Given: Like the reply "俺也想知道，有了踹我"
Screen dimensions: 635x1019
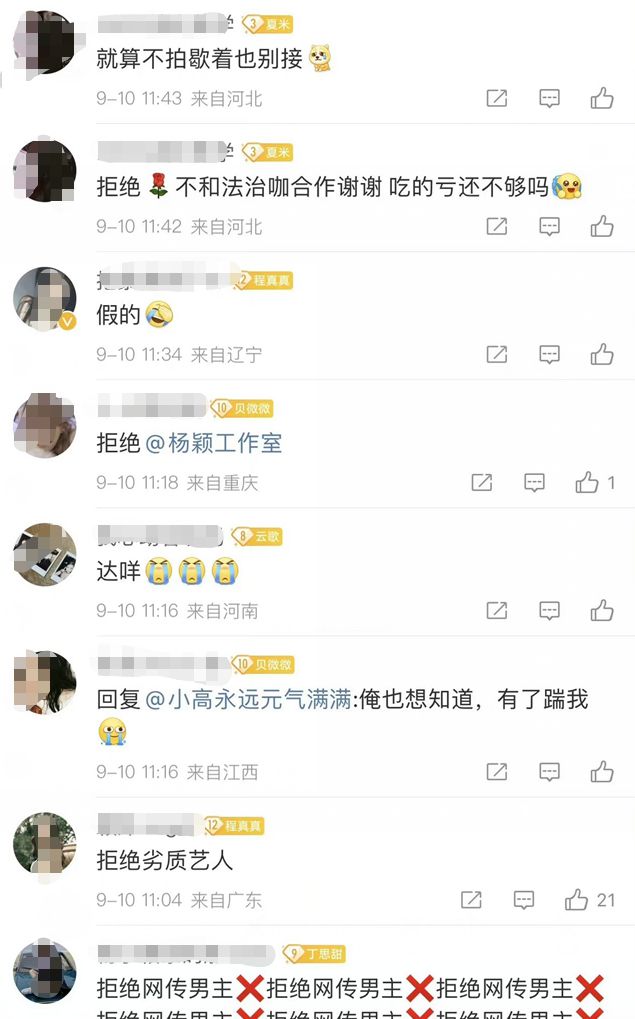Looking at the screenshot, I should tap(601, 772).
